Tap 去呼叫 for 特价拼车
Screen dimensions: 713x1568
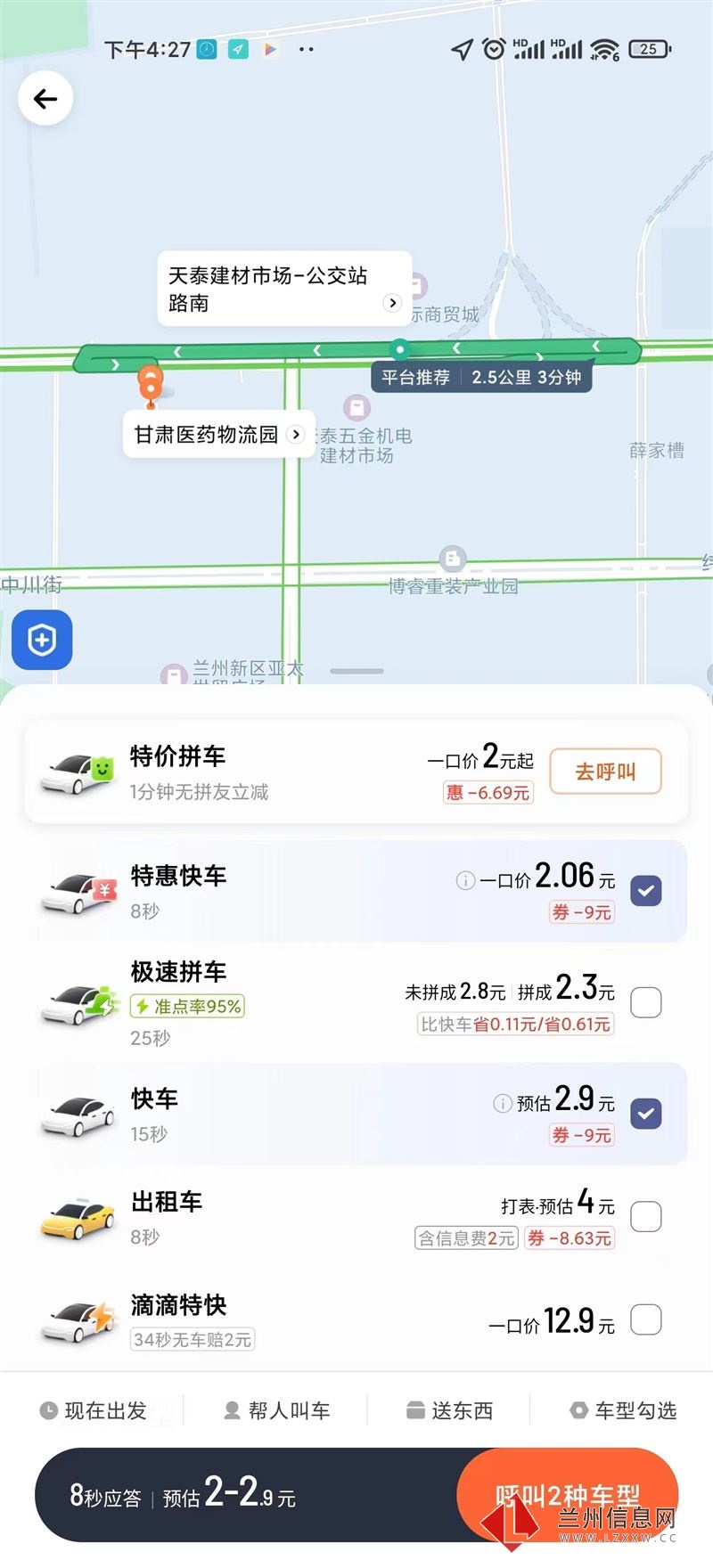pos(605,772)
